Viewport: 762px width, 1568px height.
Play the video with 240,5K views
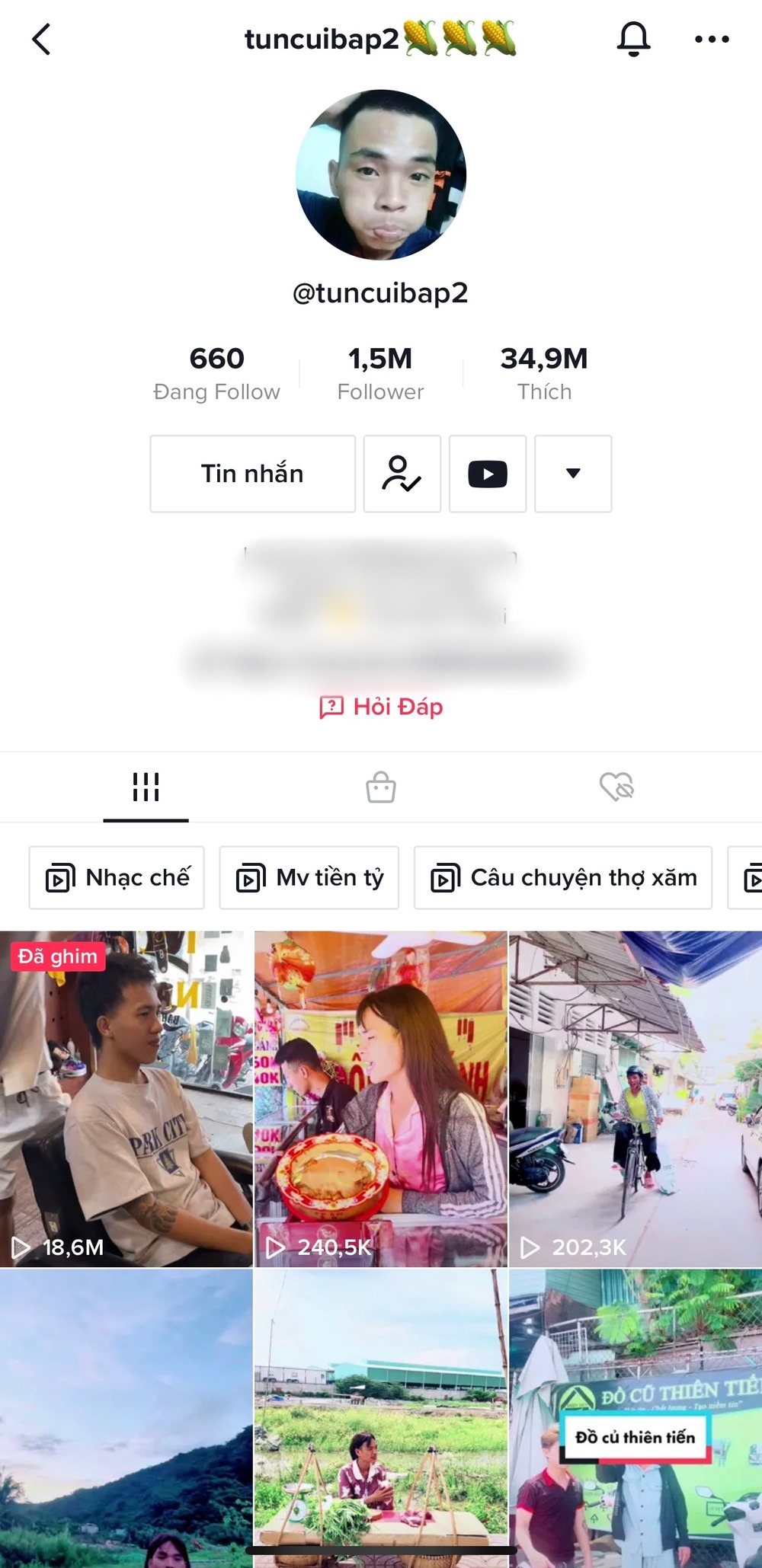tap(380, 1099)
